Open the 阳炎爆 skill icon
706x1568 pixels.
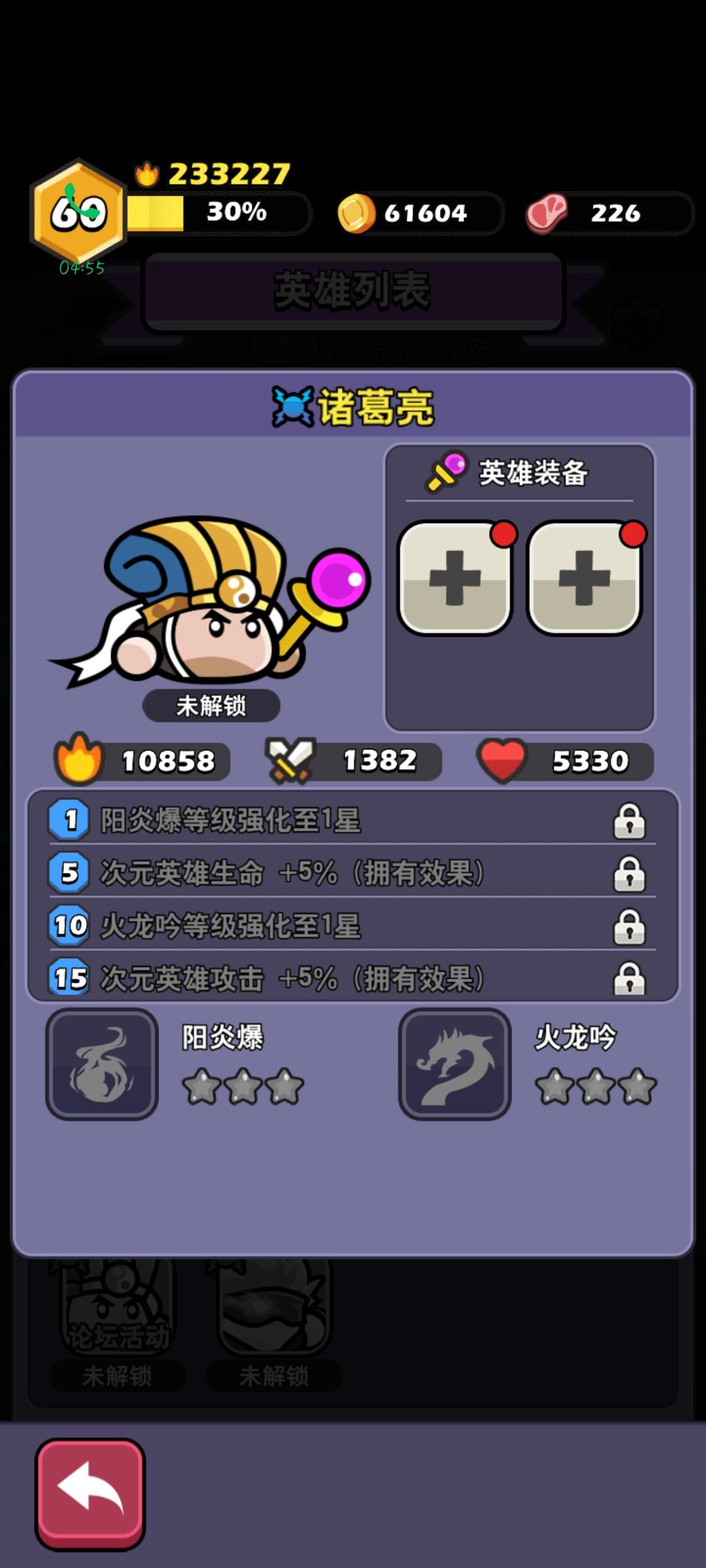102,1064
